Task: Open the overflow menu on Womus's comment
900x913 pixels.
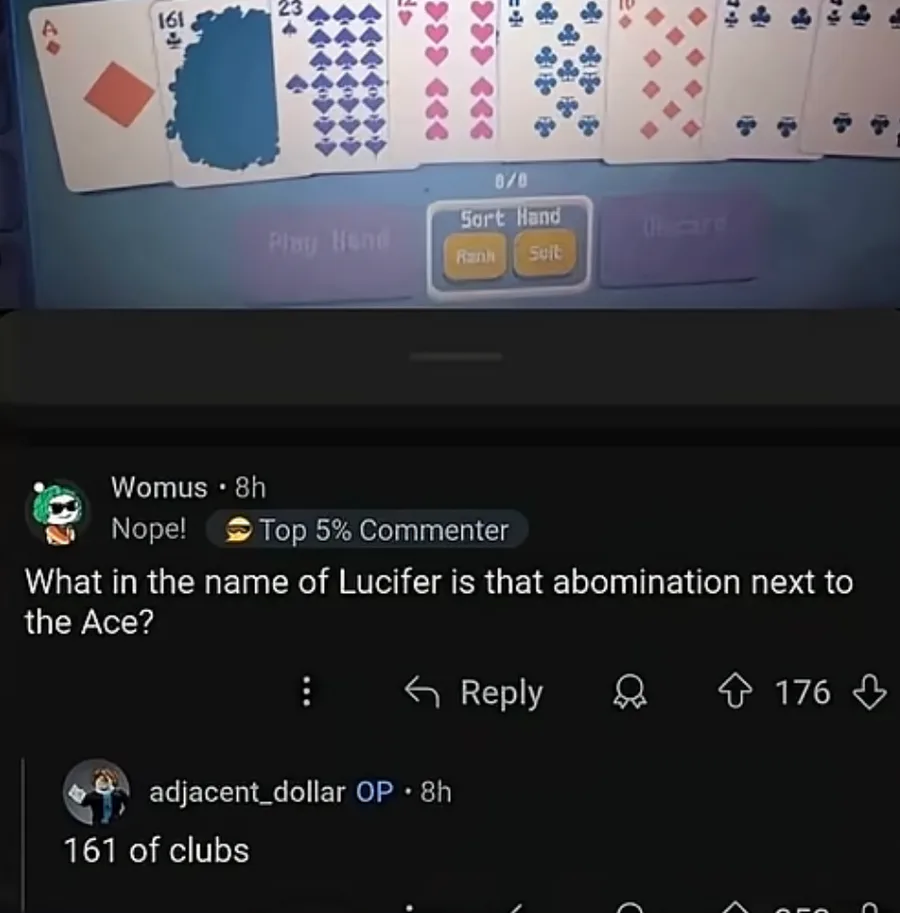Action: (307, 692)
